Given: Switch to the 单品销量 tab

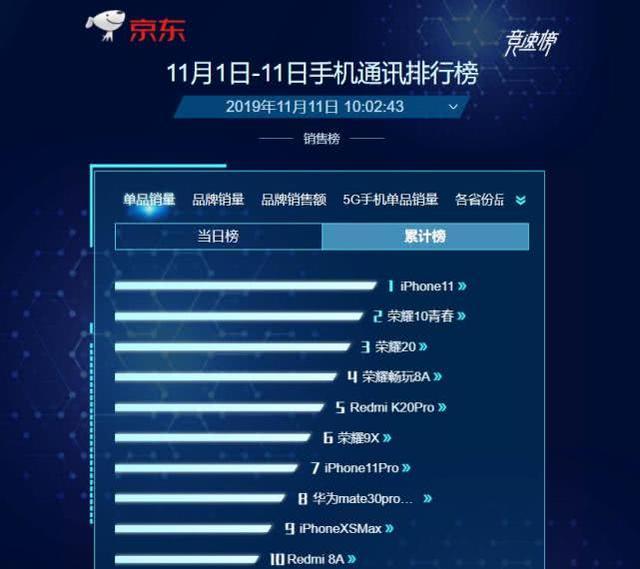Looking at the screenshot, I should click(149, 199).
